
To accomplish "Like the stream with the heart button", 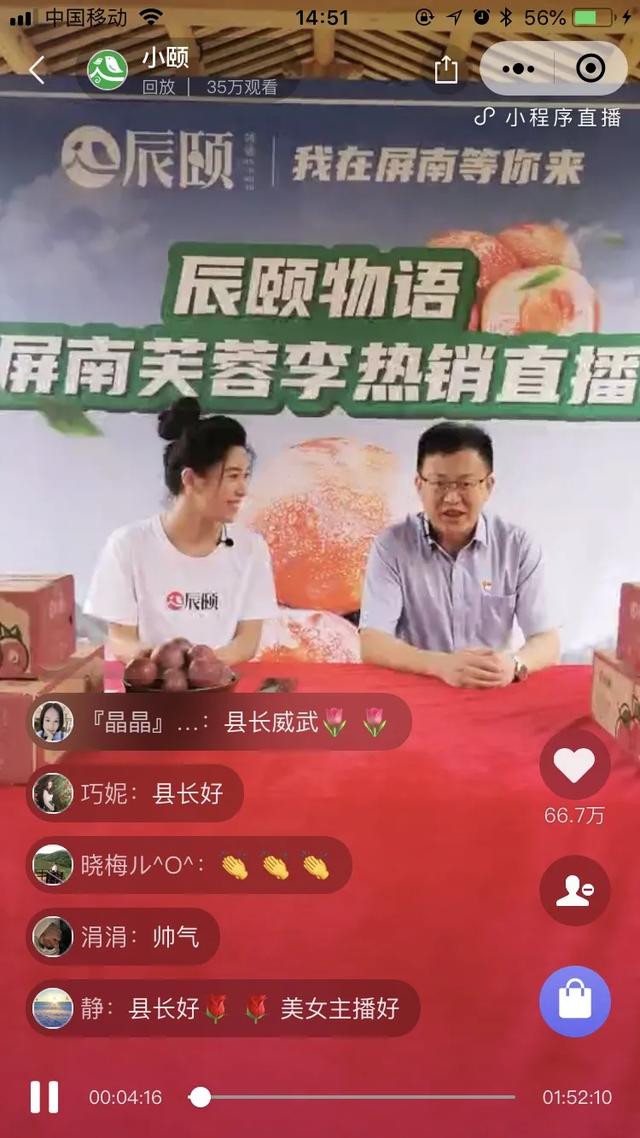I will (x=575, y=764).
